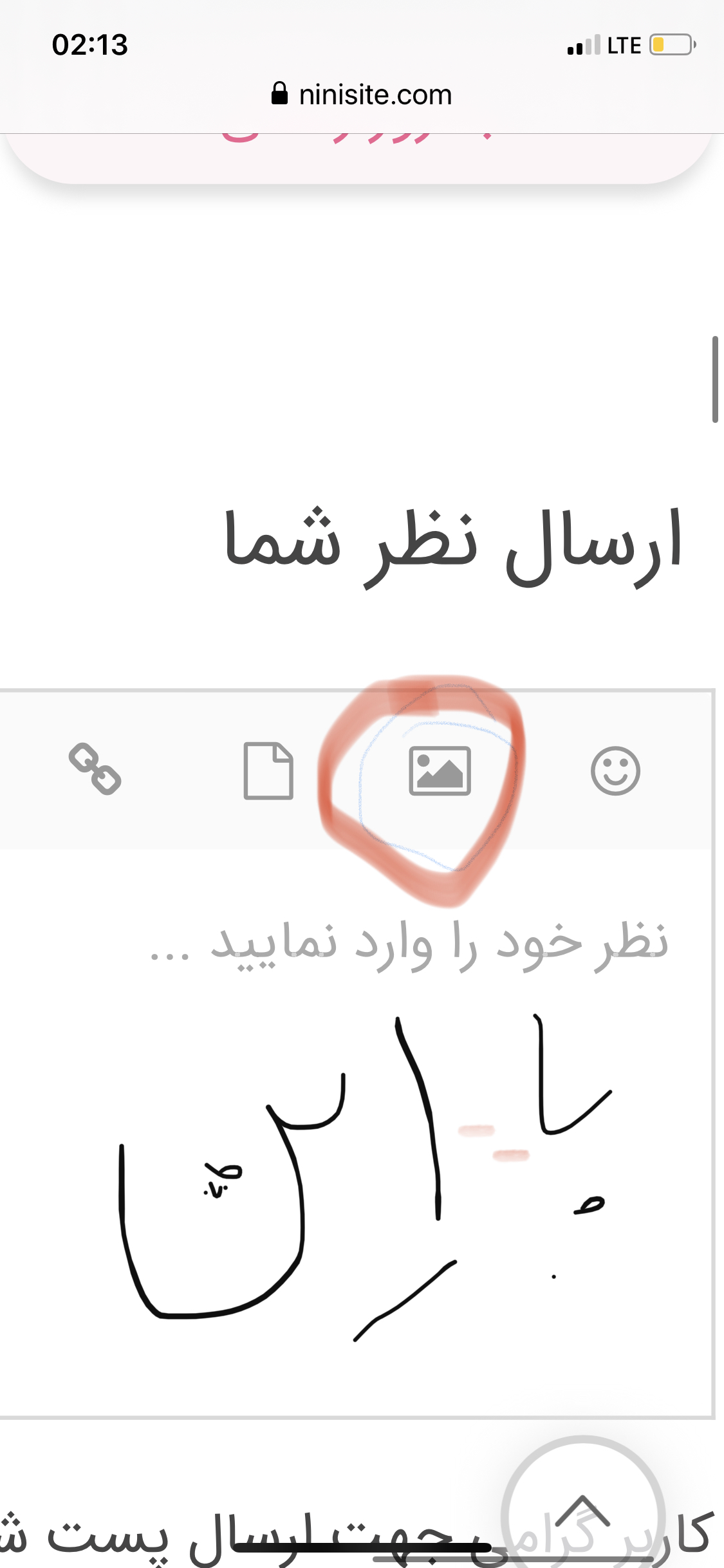Tap the insert link icon
724x1568 pixels.
(x=95, y=769)
